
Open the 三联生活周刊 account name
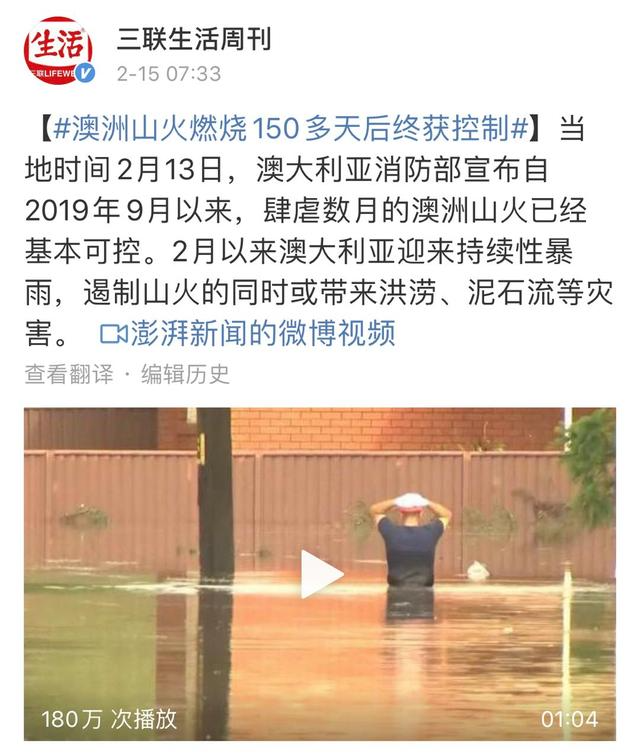(193, 40)
